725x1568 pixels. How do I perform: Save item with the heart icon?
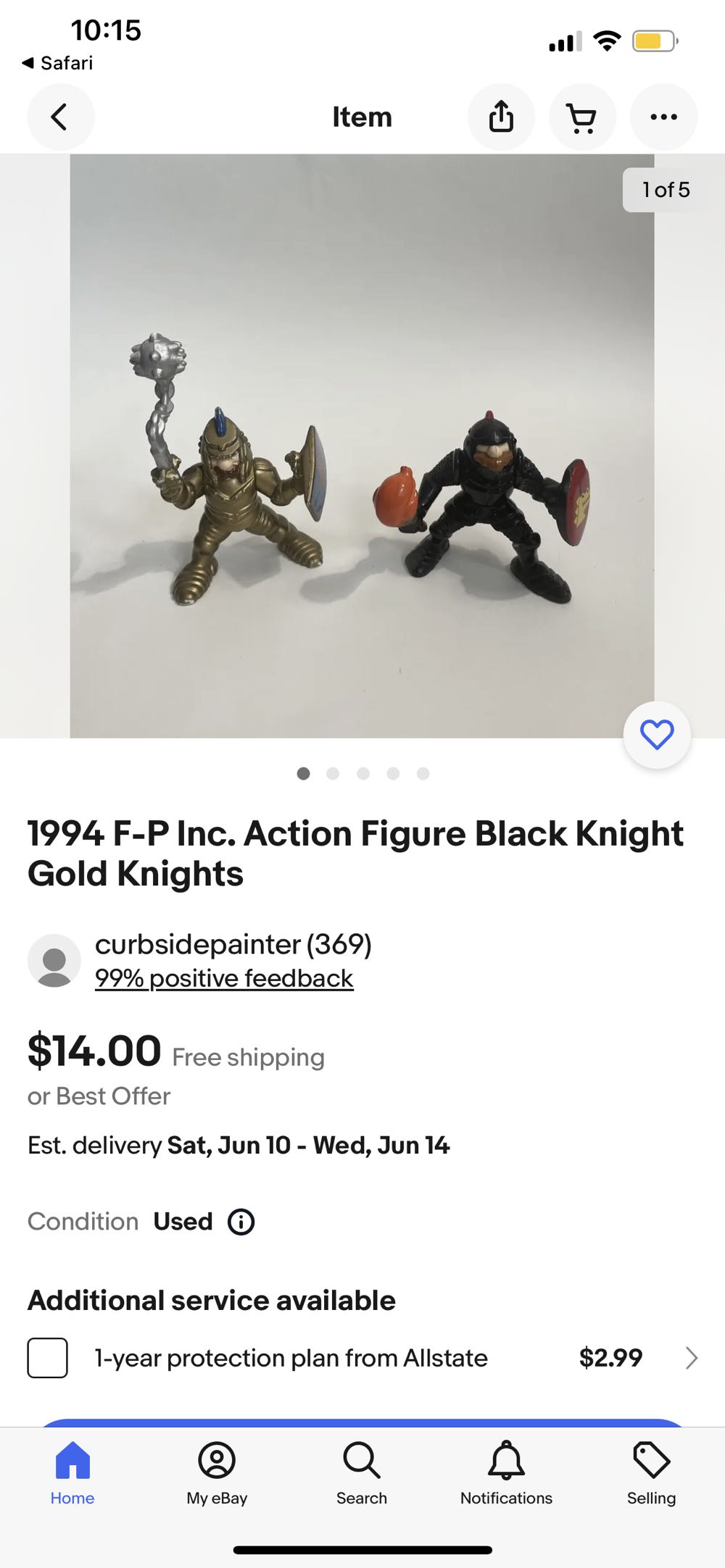coord(656,736)
